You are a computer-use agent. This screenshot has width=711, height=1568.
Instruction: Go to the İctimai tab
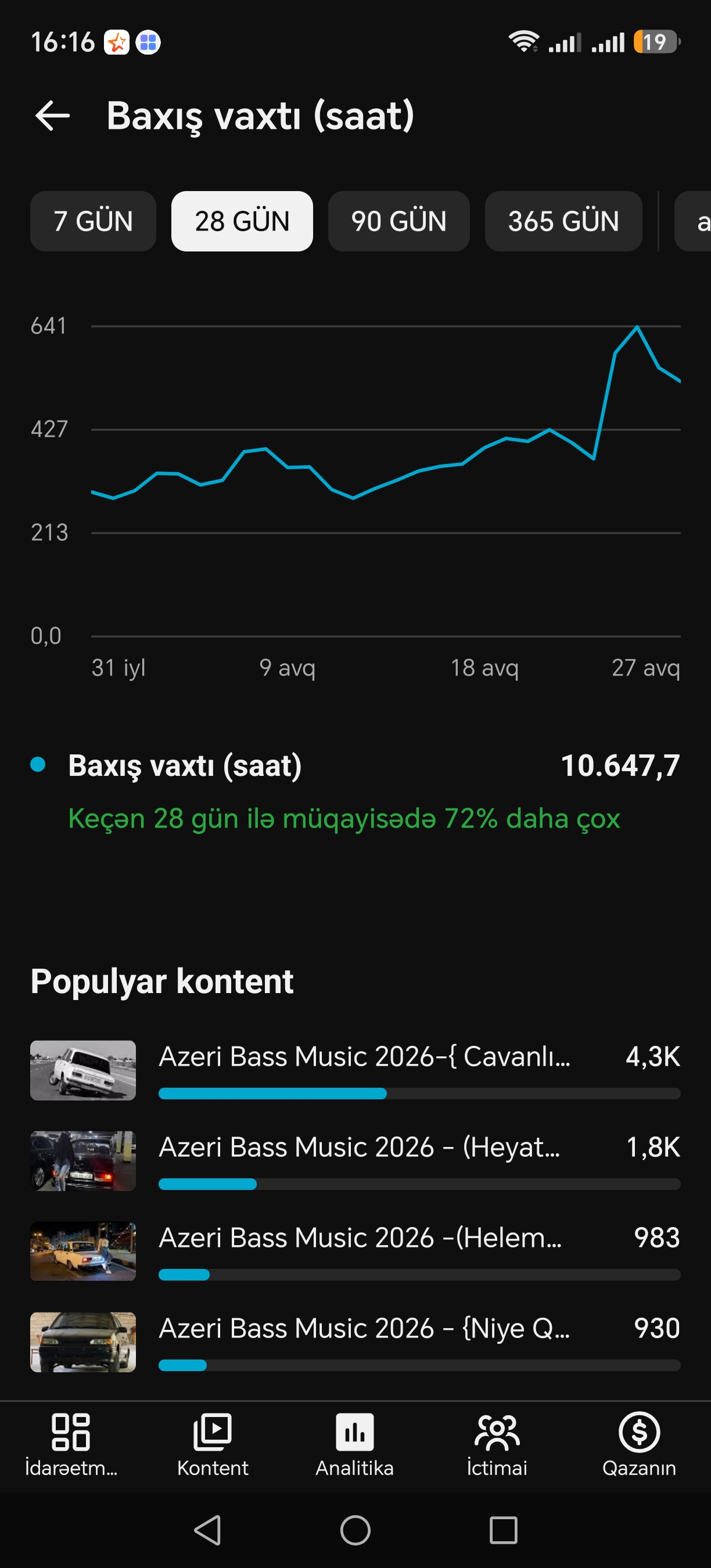[497, 1445]
